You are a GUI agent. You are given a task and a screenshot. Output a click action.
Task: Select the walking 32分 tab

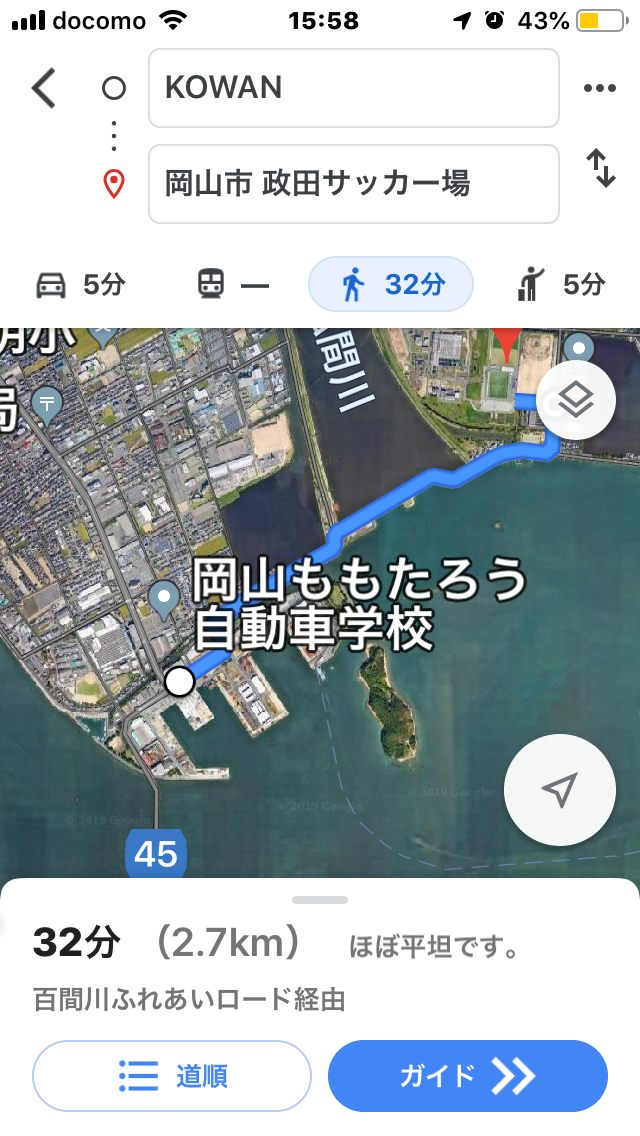(391, 285)
